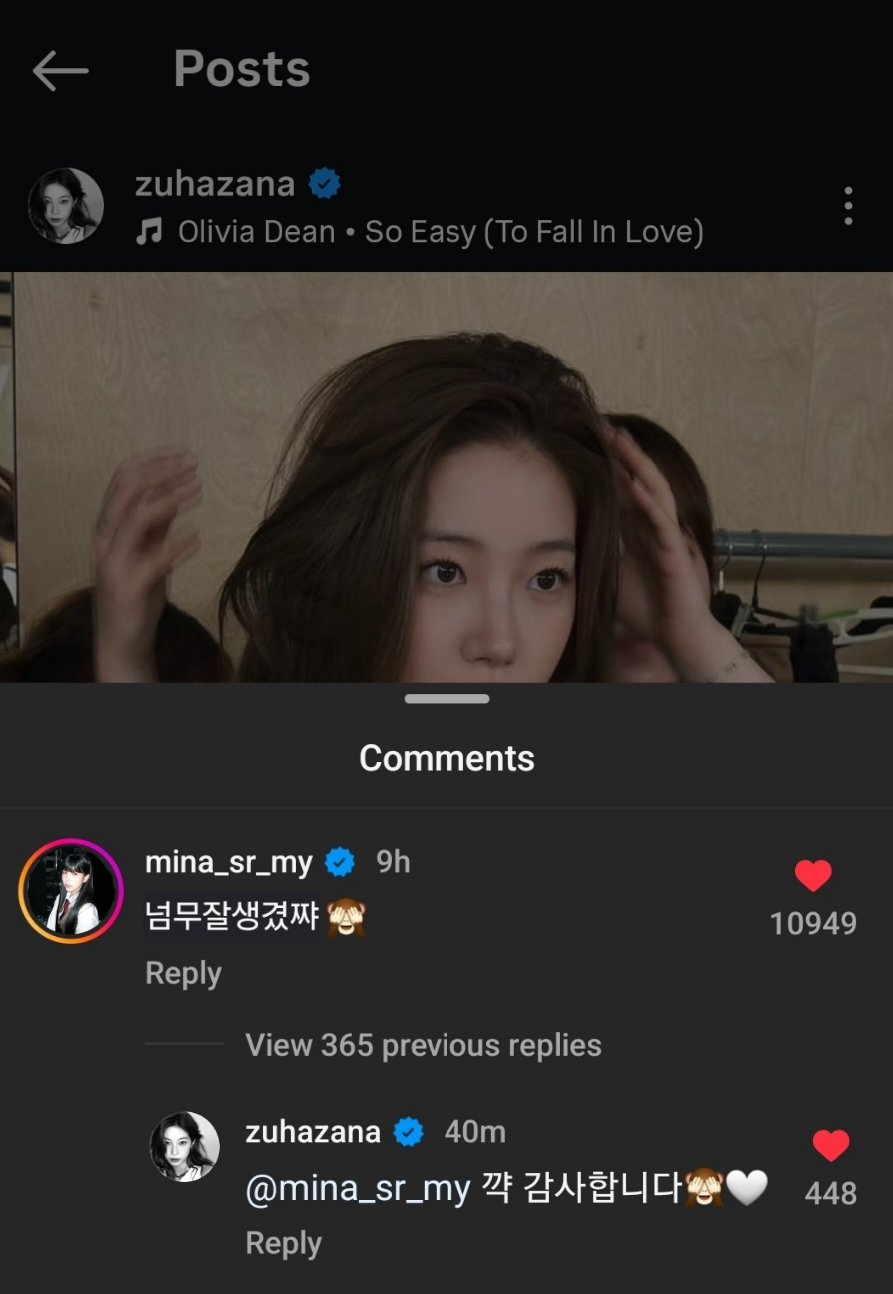
Task: Reply to mina_sr_my's comment
Action: (183, 974)
